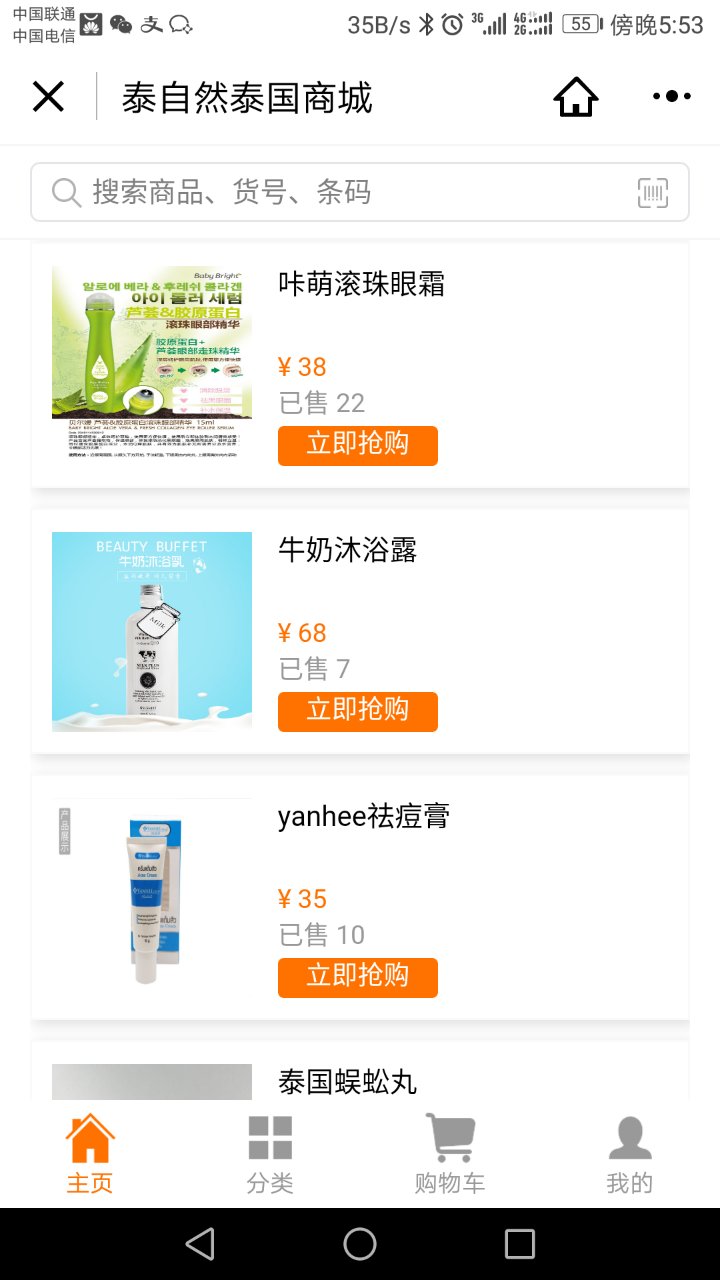Tap 立即抢购 for 牛奶沐浴露
This screenshot has width=720, height=1280.
click(357, 712)
